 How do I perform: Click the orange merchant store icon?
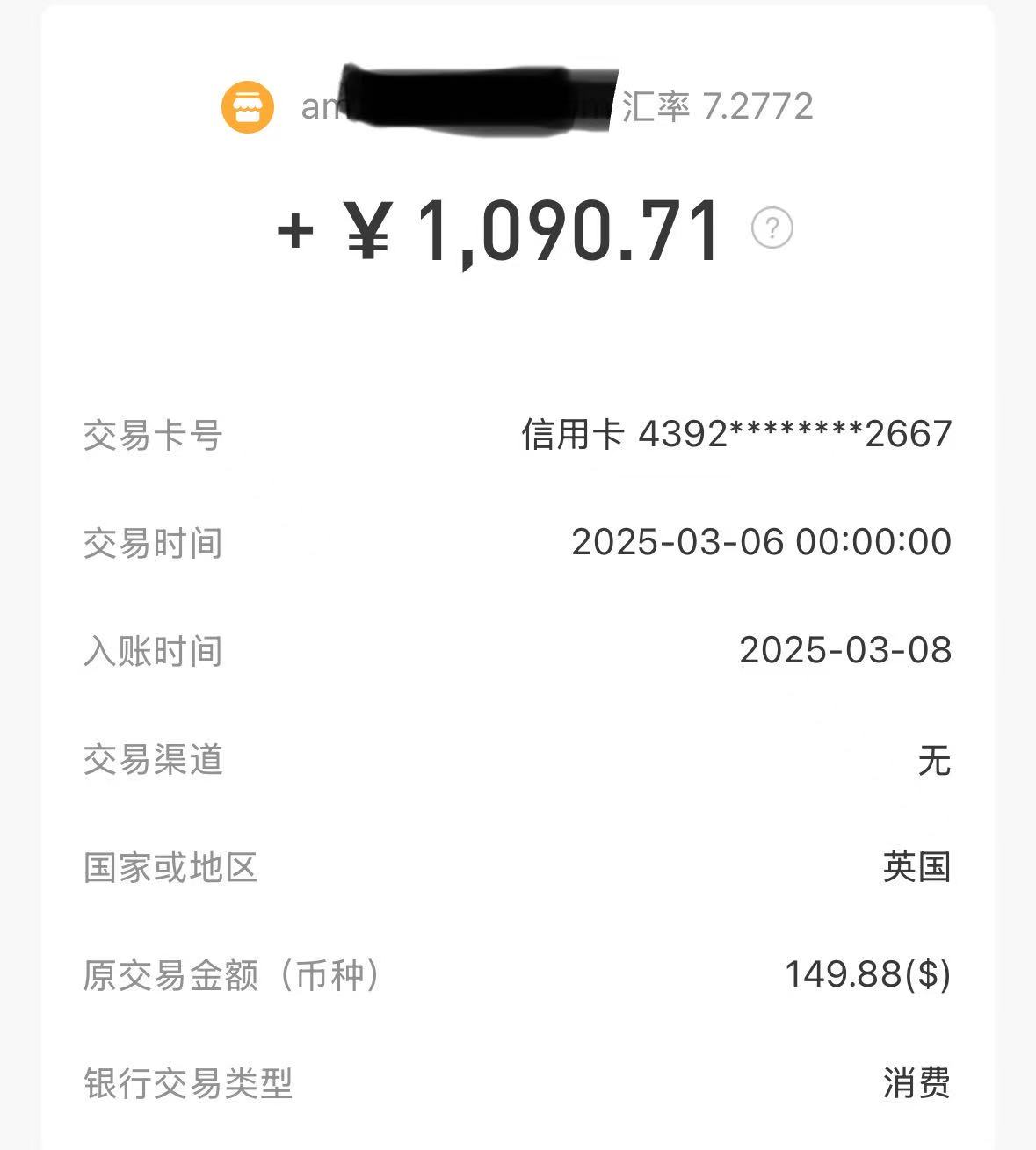pos(247,107)
